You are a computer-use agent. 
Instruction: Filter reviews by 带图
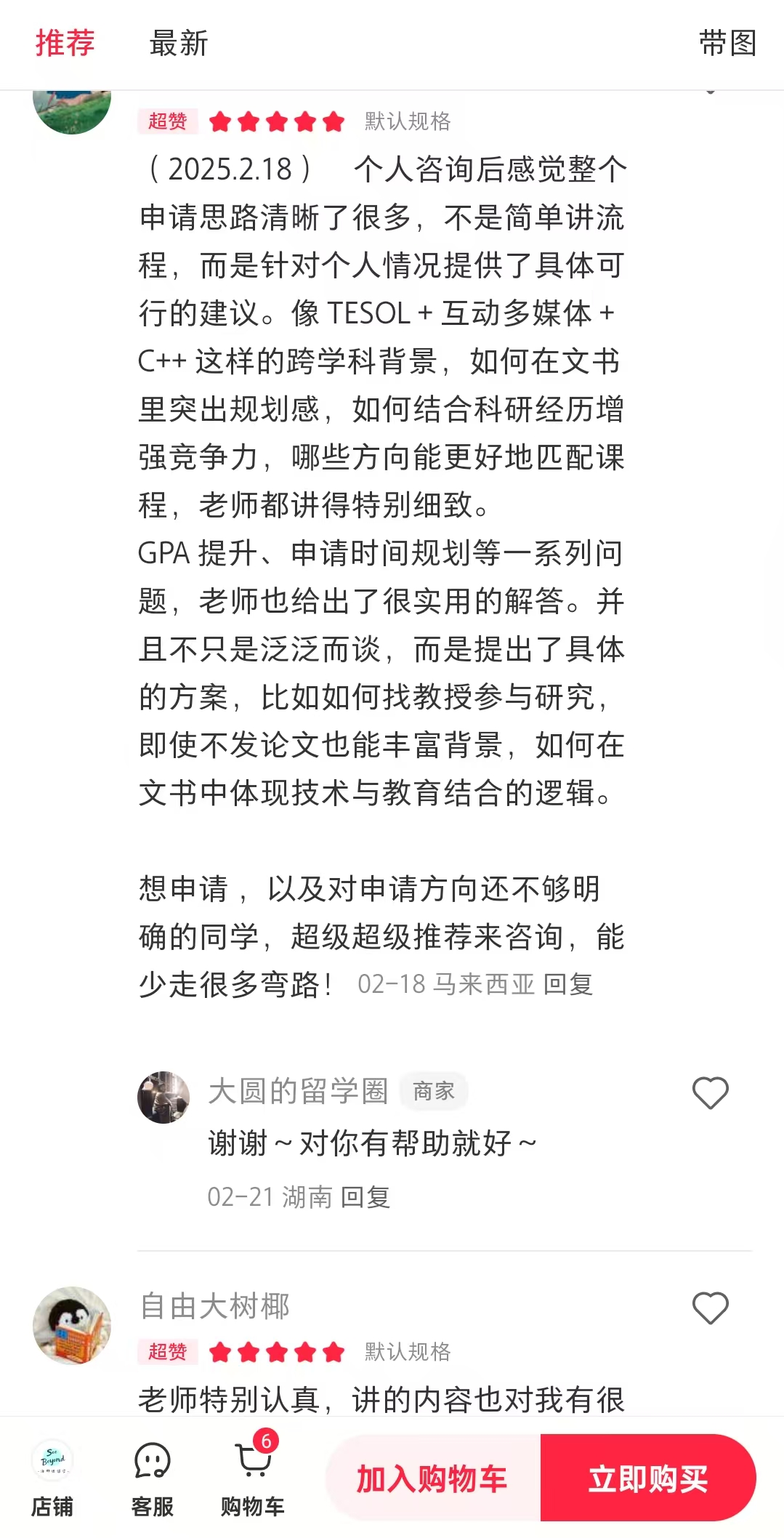click(727, 43)
